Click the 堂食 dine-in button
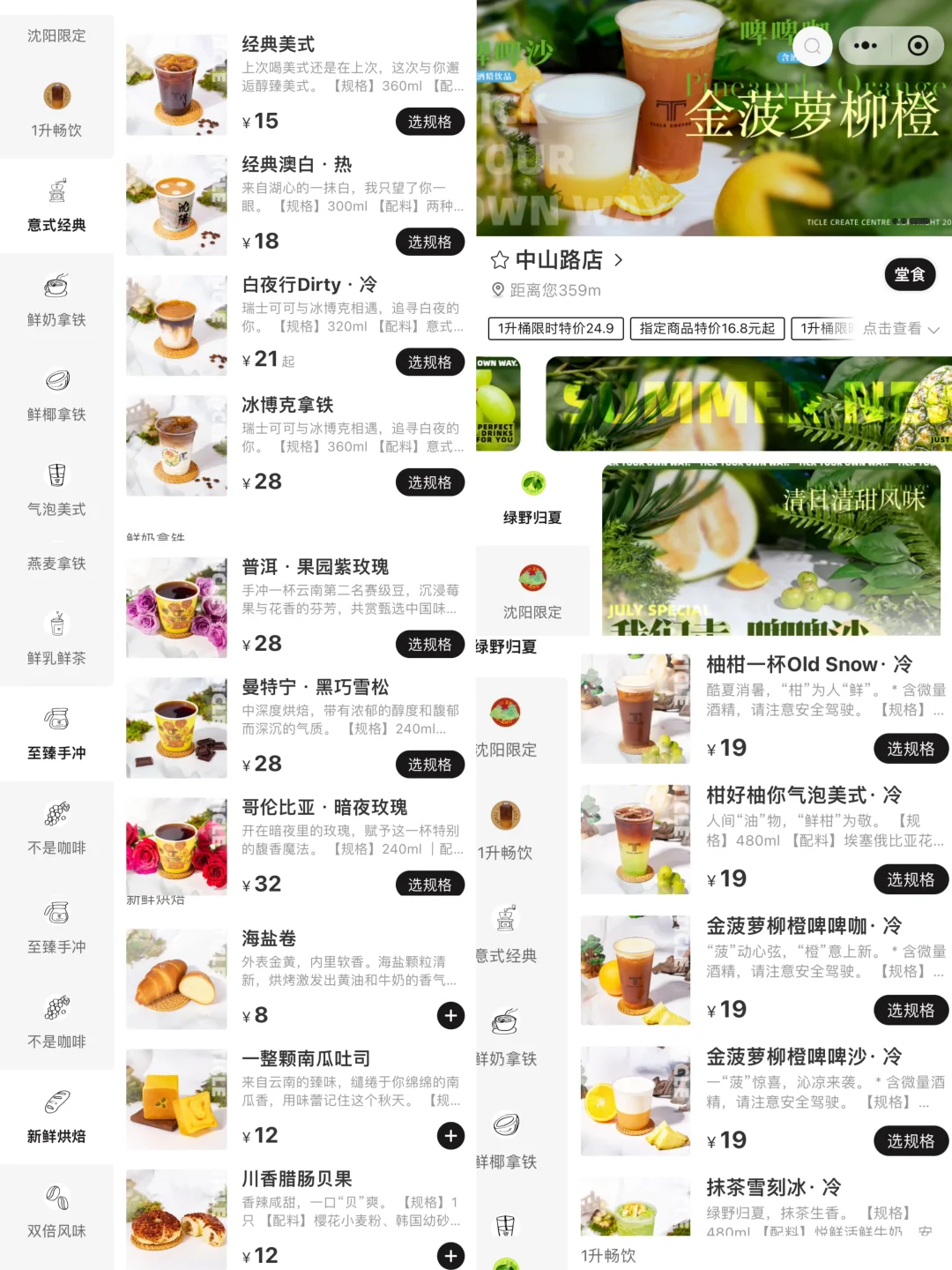 [911, 275]
